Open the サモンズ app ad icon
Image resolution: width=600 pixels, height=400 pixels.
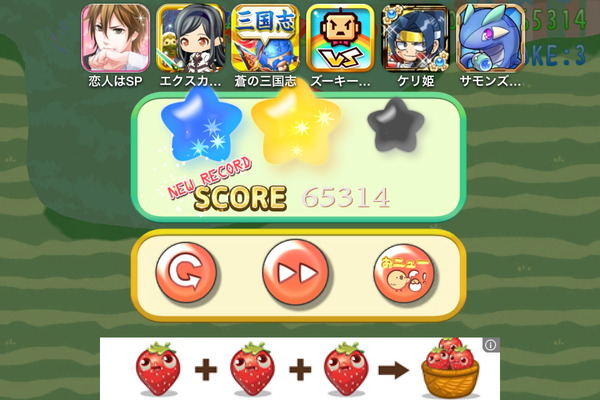(x=490, y=38)
